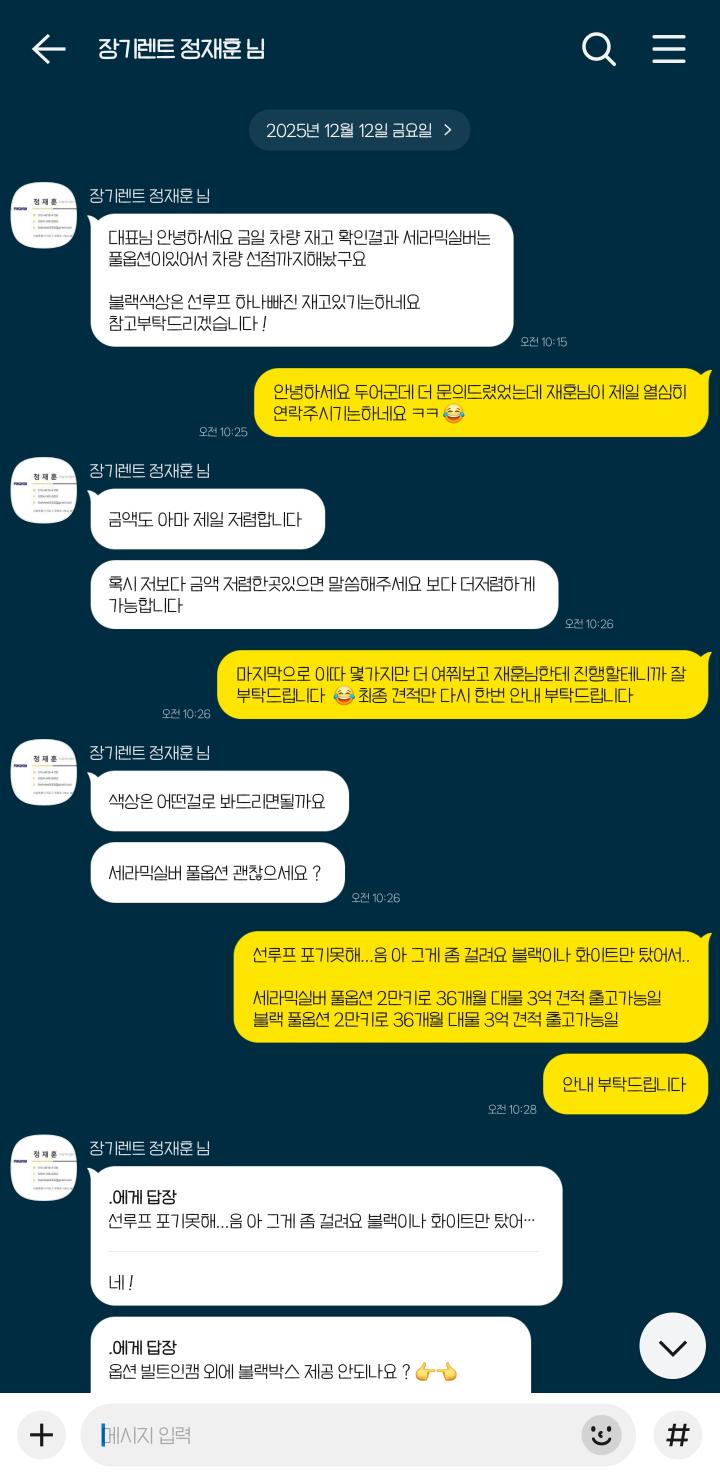
Task: Tap the quoted reply 선루프 포기못해 above 네!
Action: [x=322, y=1210]
